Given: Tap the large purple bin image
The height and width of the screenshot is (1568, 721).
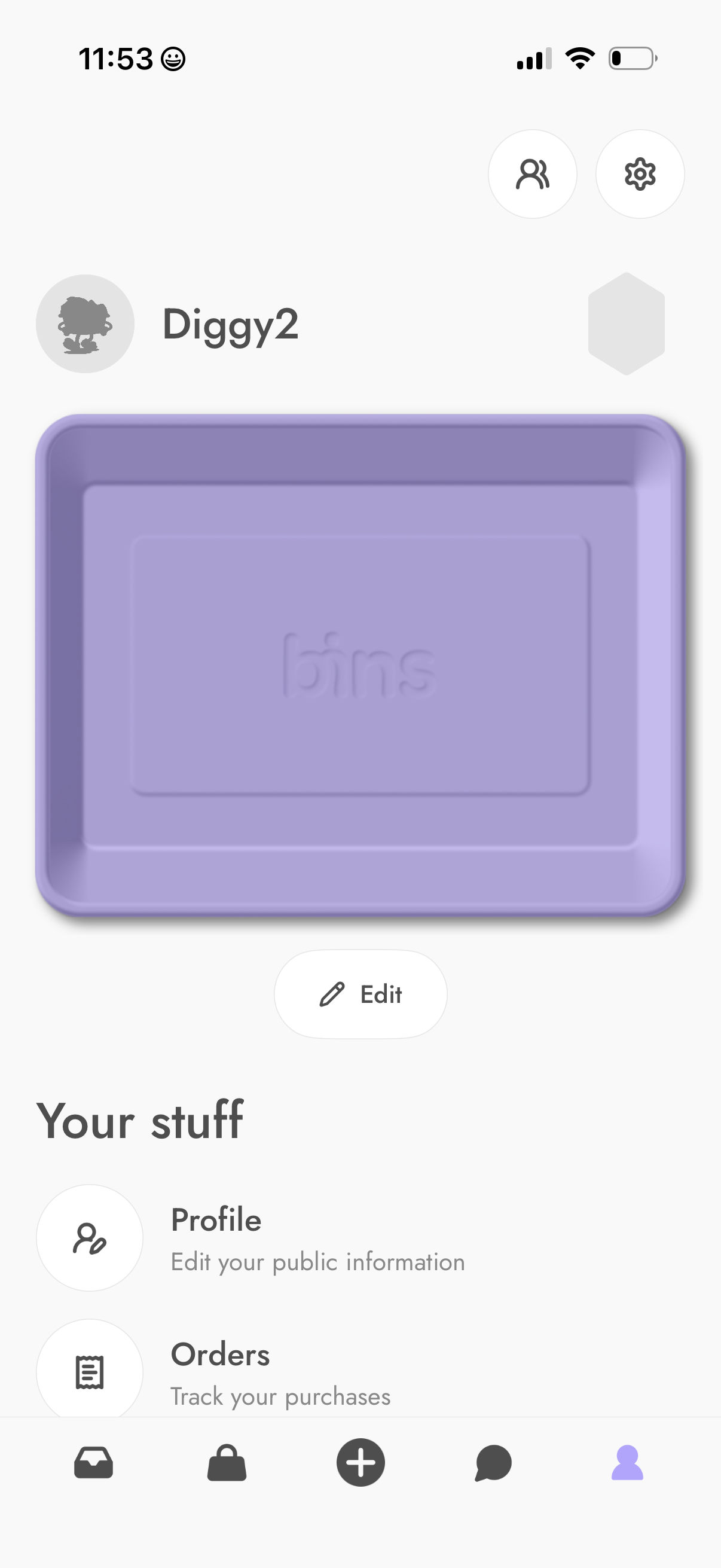Looking at the screenshot, I should (x=360, y=670).
